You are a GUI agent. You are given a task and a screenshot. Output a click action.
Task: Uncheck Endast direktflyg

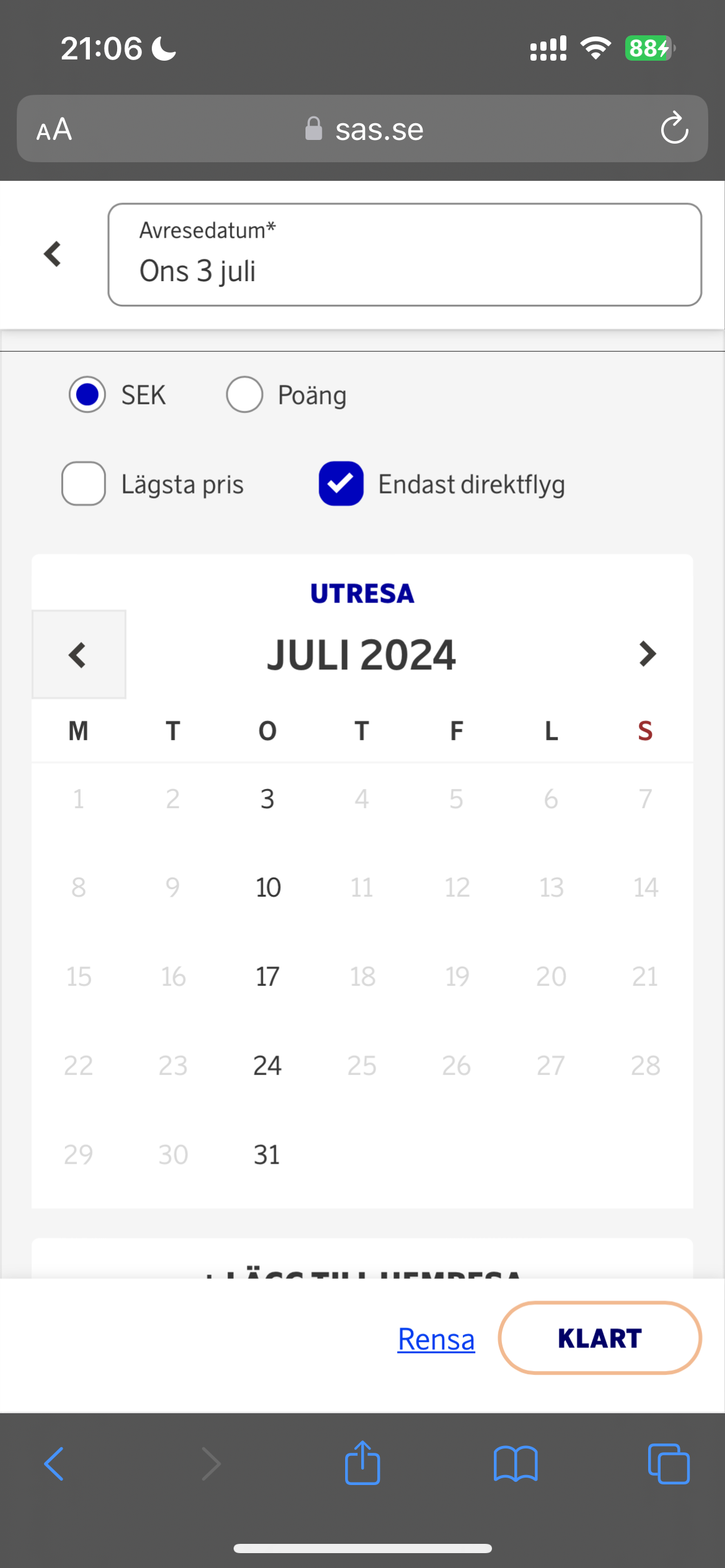pyautogui.click(x=341, y=484)
